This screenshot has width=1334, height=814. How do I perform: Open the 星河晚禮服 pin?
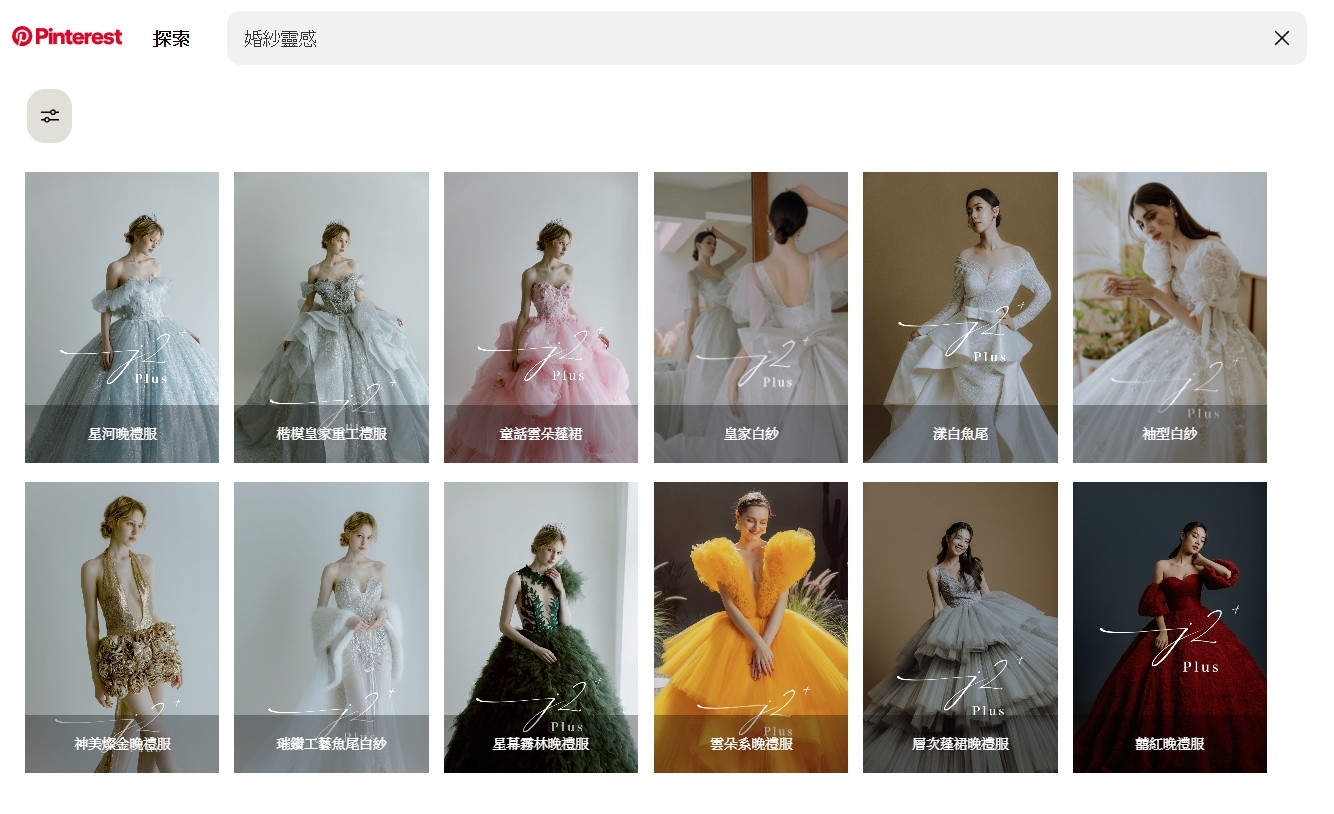[x=122, y=317]
